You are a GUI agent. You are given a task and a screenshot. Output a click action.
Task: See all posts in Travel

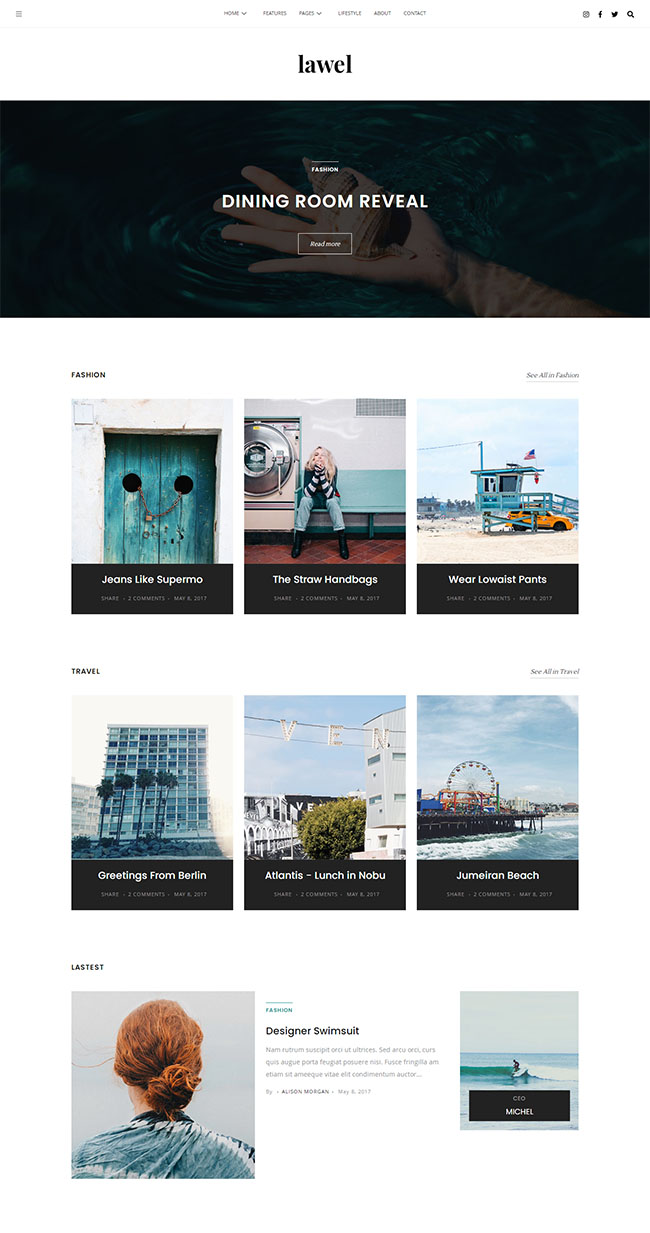pos(554,671)
